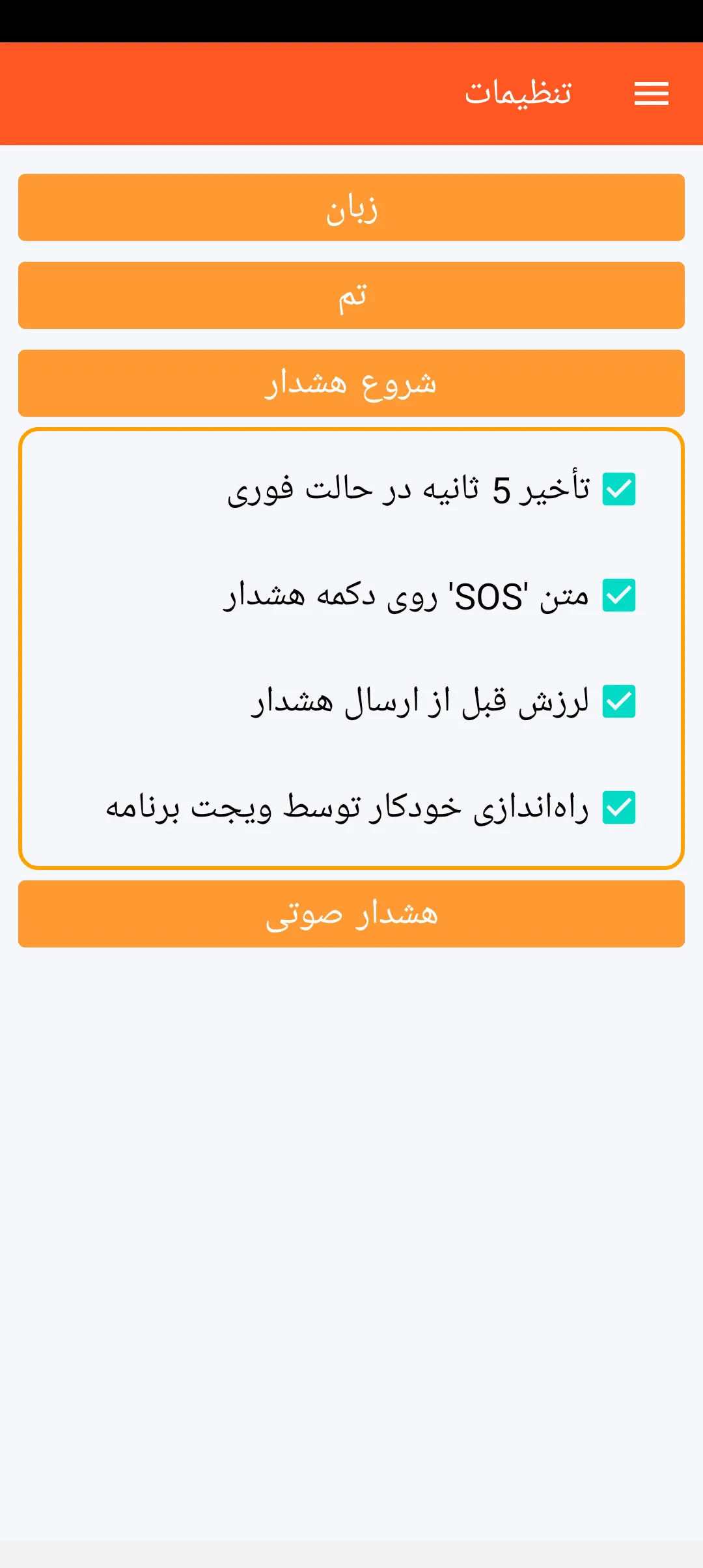The width and height of the screenshot is (703, 1568).
Task: Collapse the شروع هشدار section
Action: point(351,384)
